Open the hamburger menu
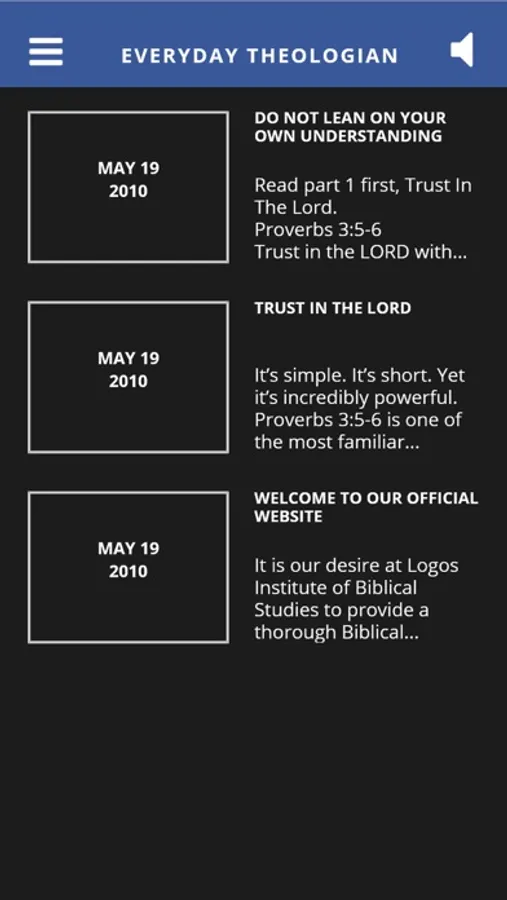 pos(46,52)
